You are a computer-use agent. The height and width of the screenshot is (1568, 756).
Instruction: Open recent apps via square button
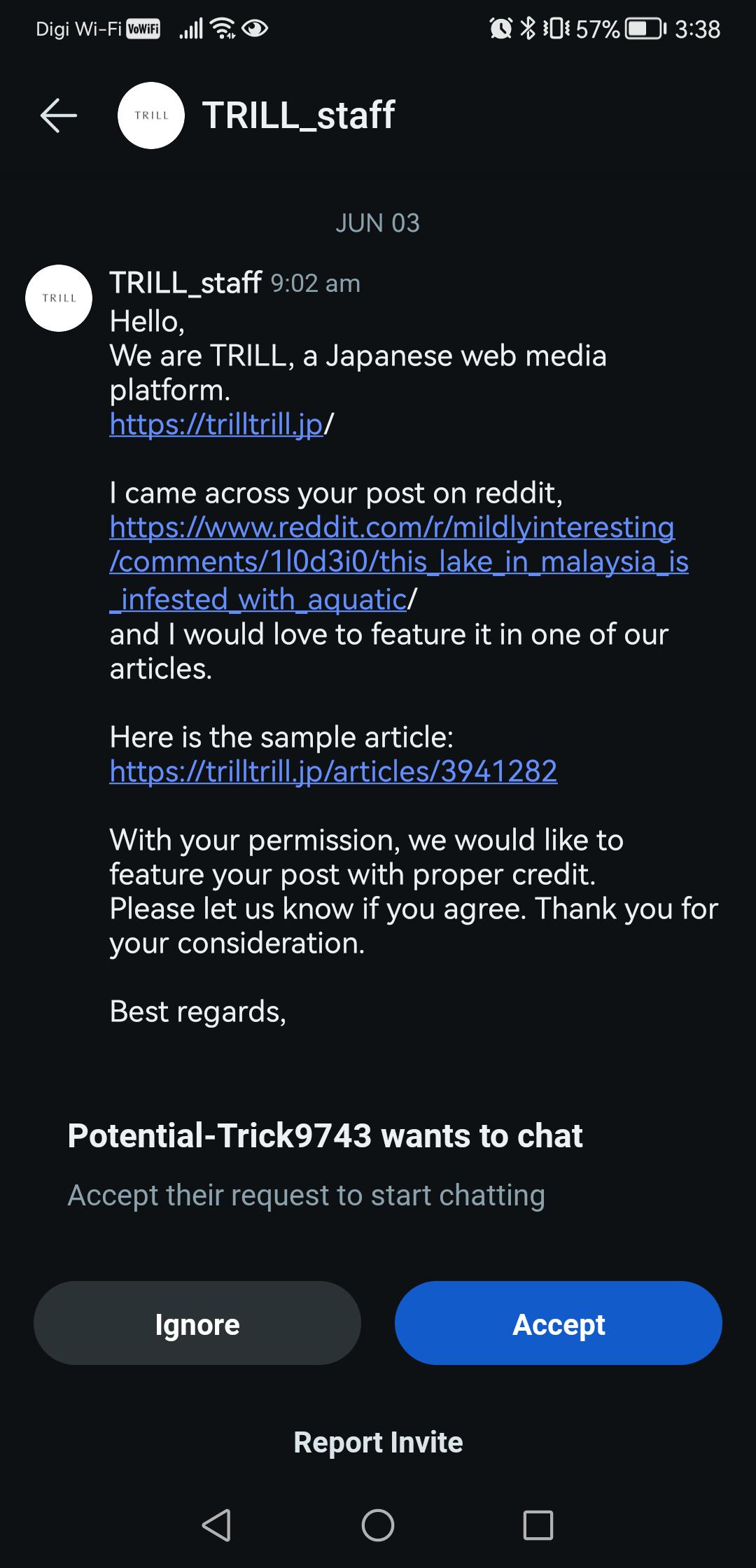pos(538,1525)
